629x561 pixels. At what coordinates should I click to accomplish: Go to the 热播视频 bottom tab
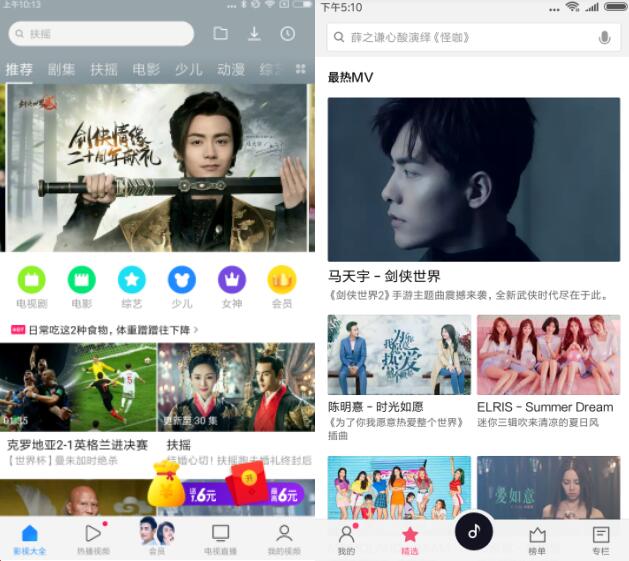[x=93, y=538]
